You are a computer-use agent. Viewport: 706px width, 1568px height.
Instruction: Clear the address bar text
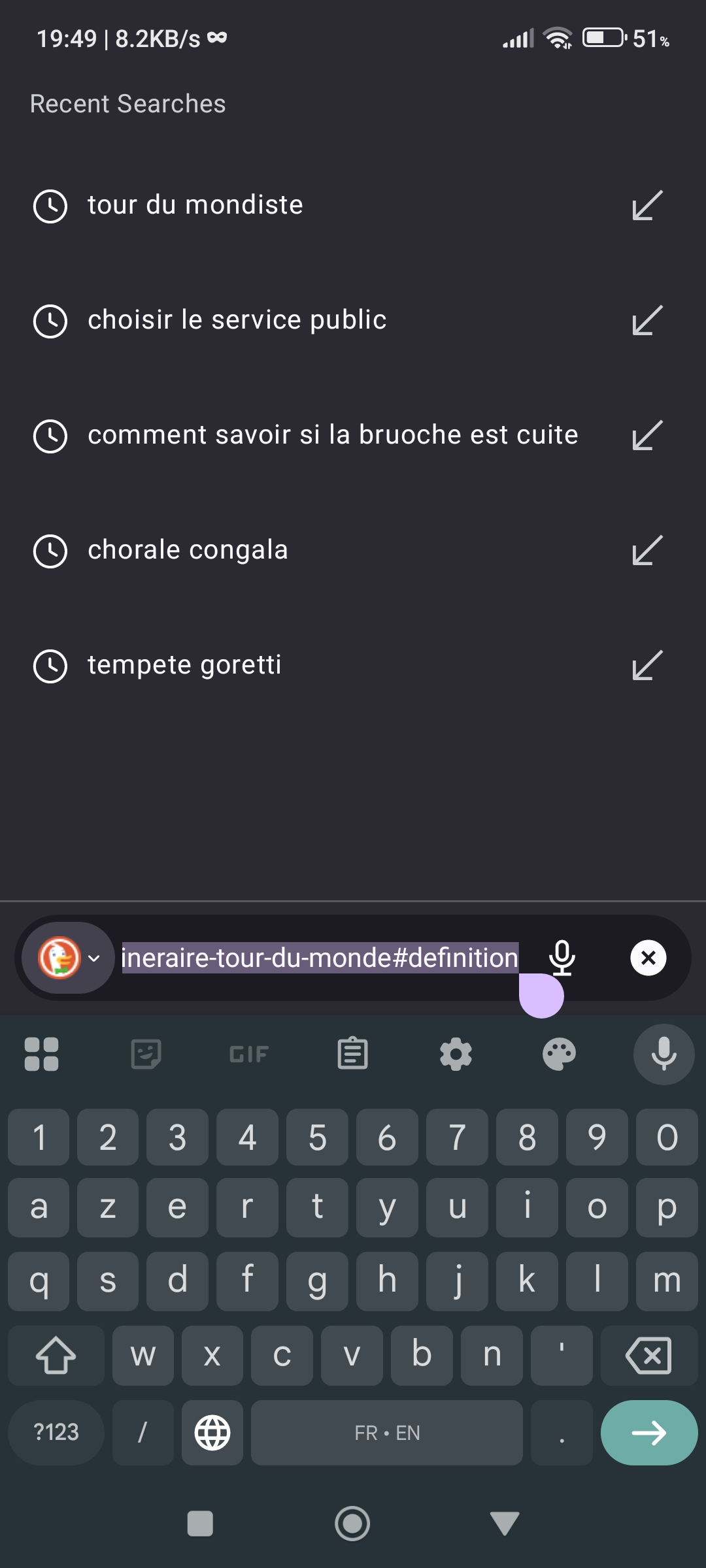coord(648,958)
